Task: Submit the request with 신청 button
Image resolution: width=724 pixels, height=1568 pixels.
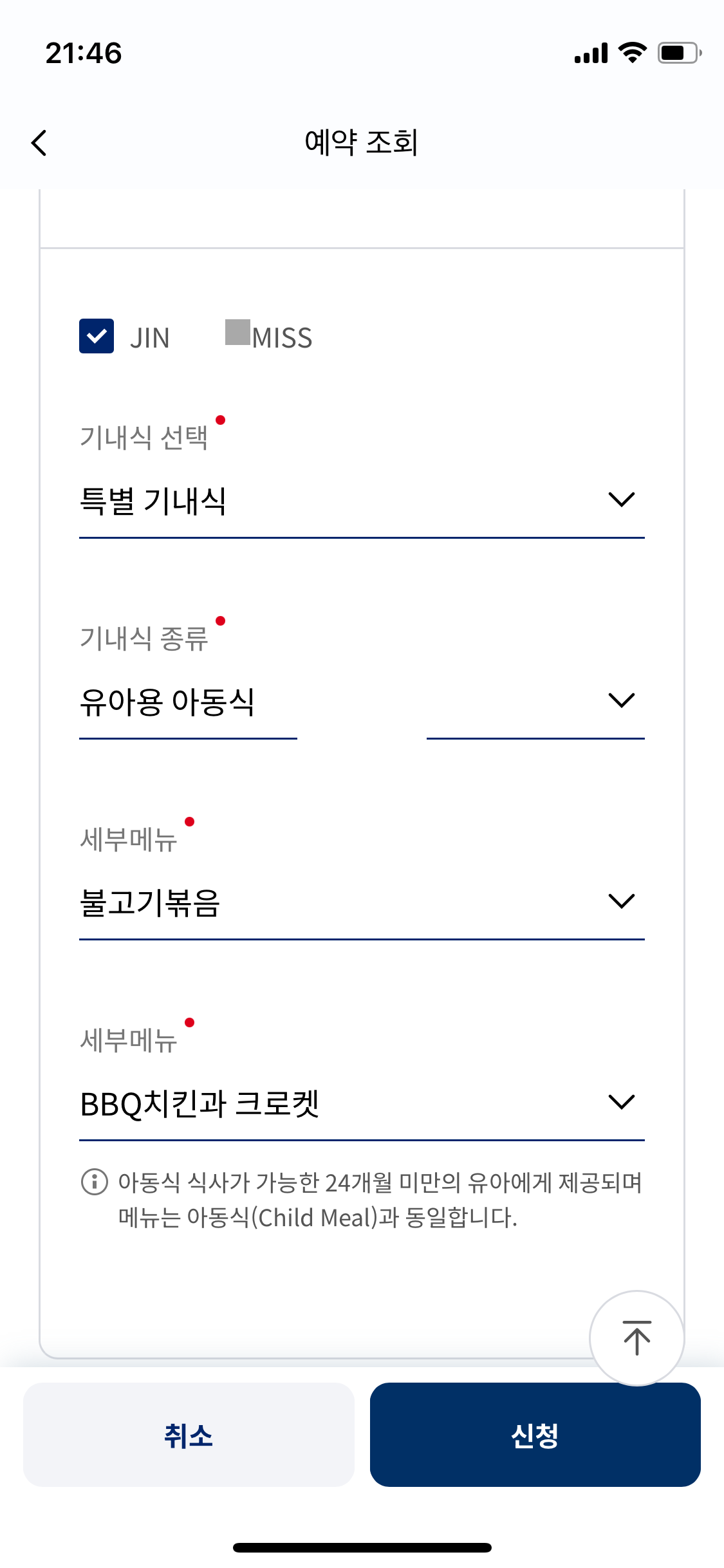Action: click(x=535, y=1435)
